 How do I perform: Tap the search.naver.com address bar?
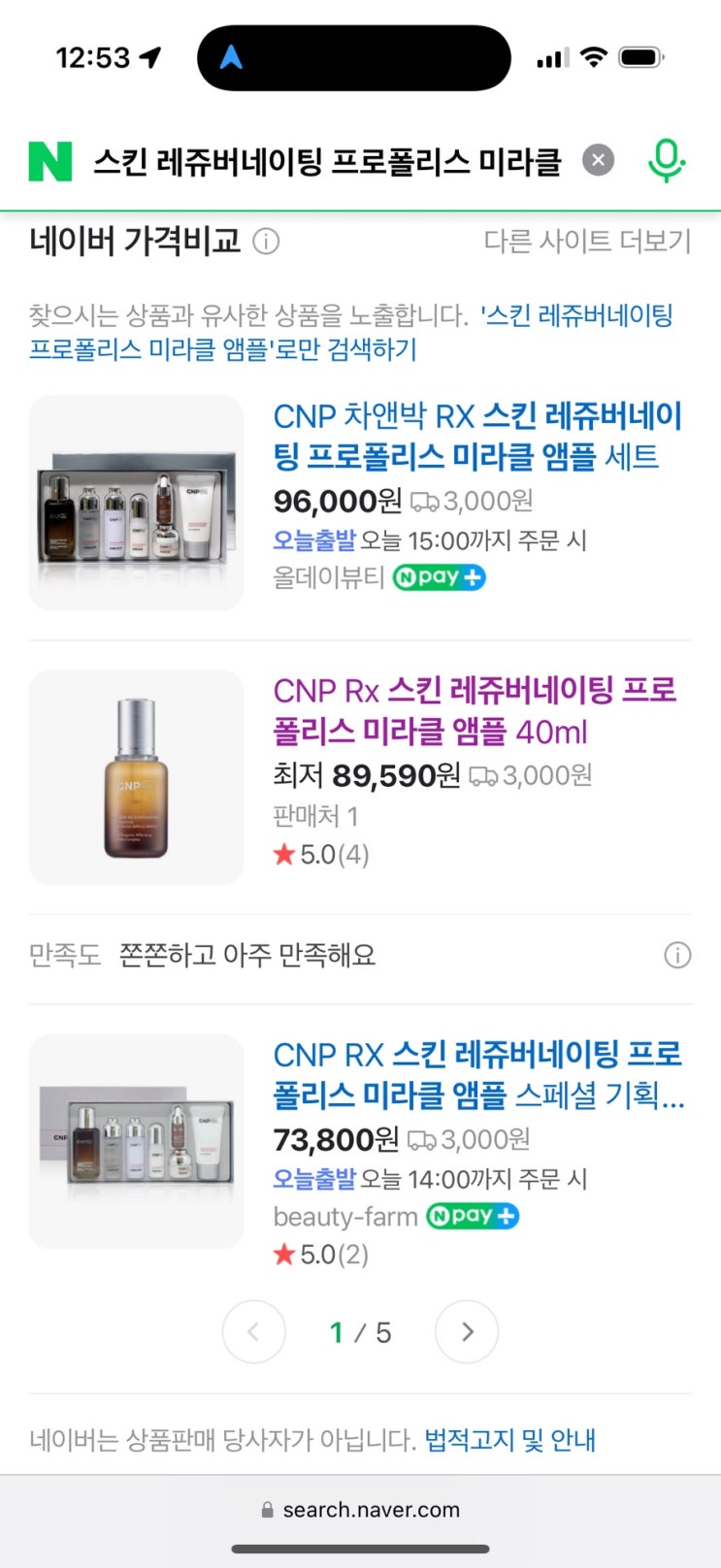point(361,1510)
